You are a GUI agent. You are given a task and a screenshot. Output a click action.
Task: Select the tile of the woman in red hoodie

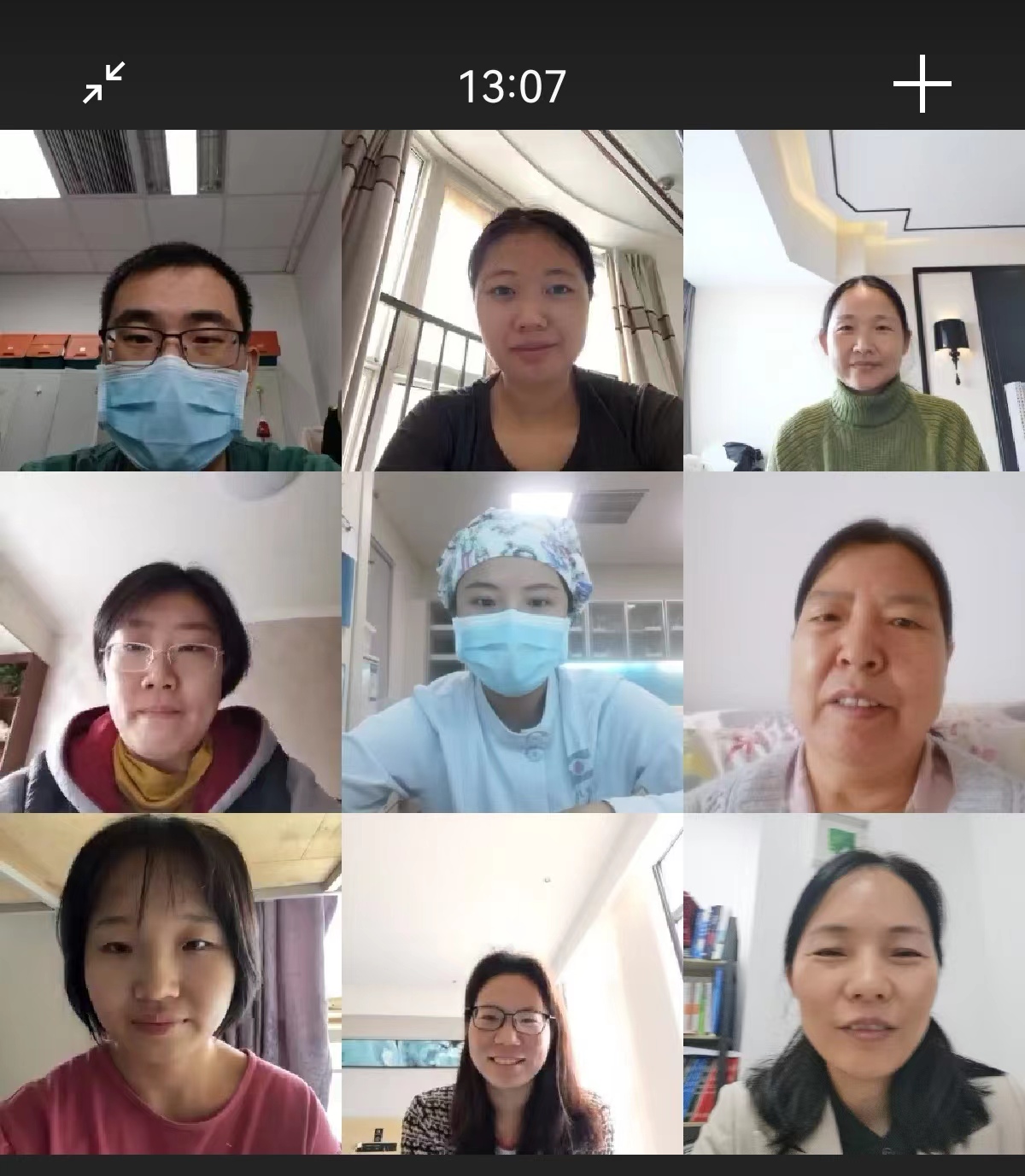click(170, 642)
